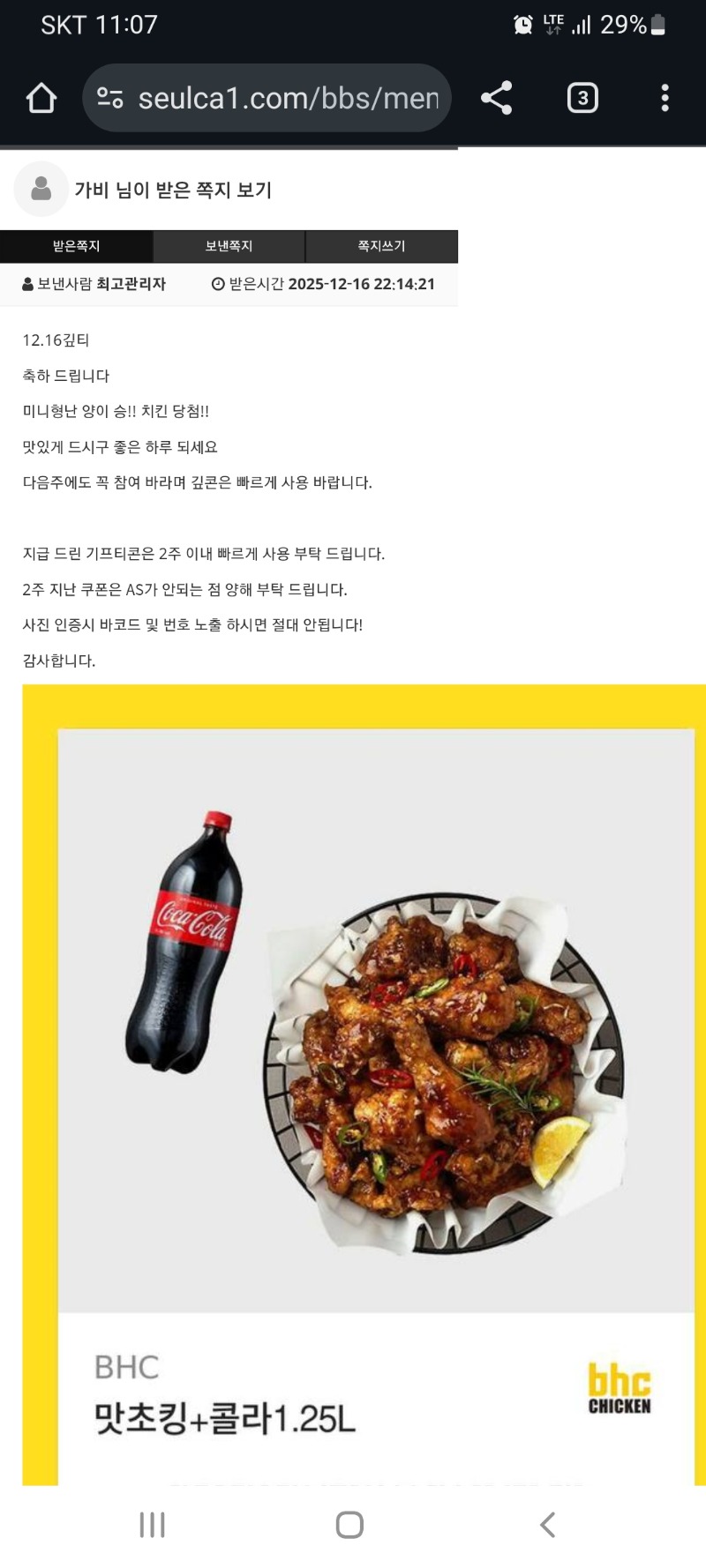
Task: Go to the browser home page
Action: [x=41, y=98]
